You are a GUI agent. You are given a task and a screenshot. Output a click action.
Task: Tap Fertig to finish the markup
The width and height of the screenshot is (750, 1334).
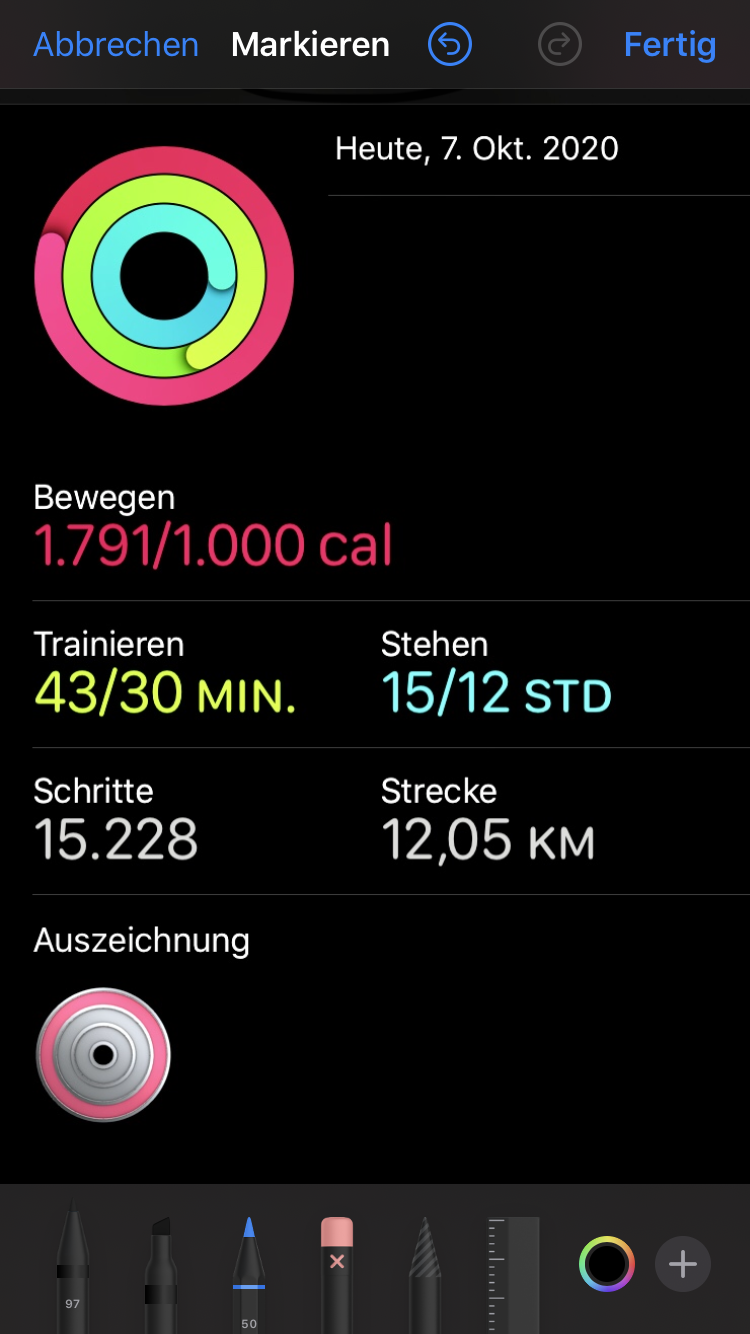[x=669, y=45]
